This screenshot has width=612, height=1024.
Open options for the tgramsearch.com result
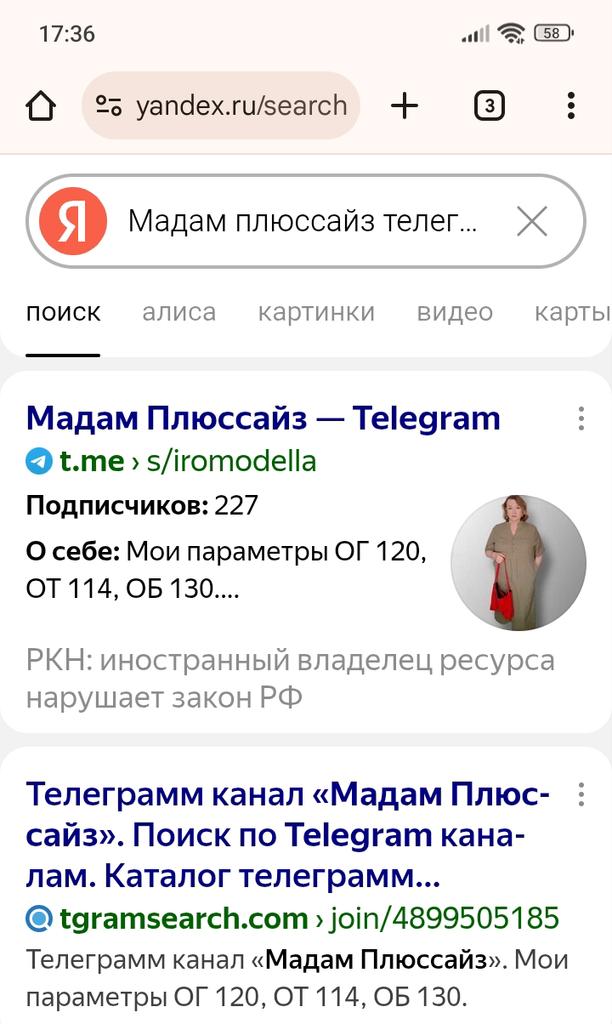click(x=581, y=796)
